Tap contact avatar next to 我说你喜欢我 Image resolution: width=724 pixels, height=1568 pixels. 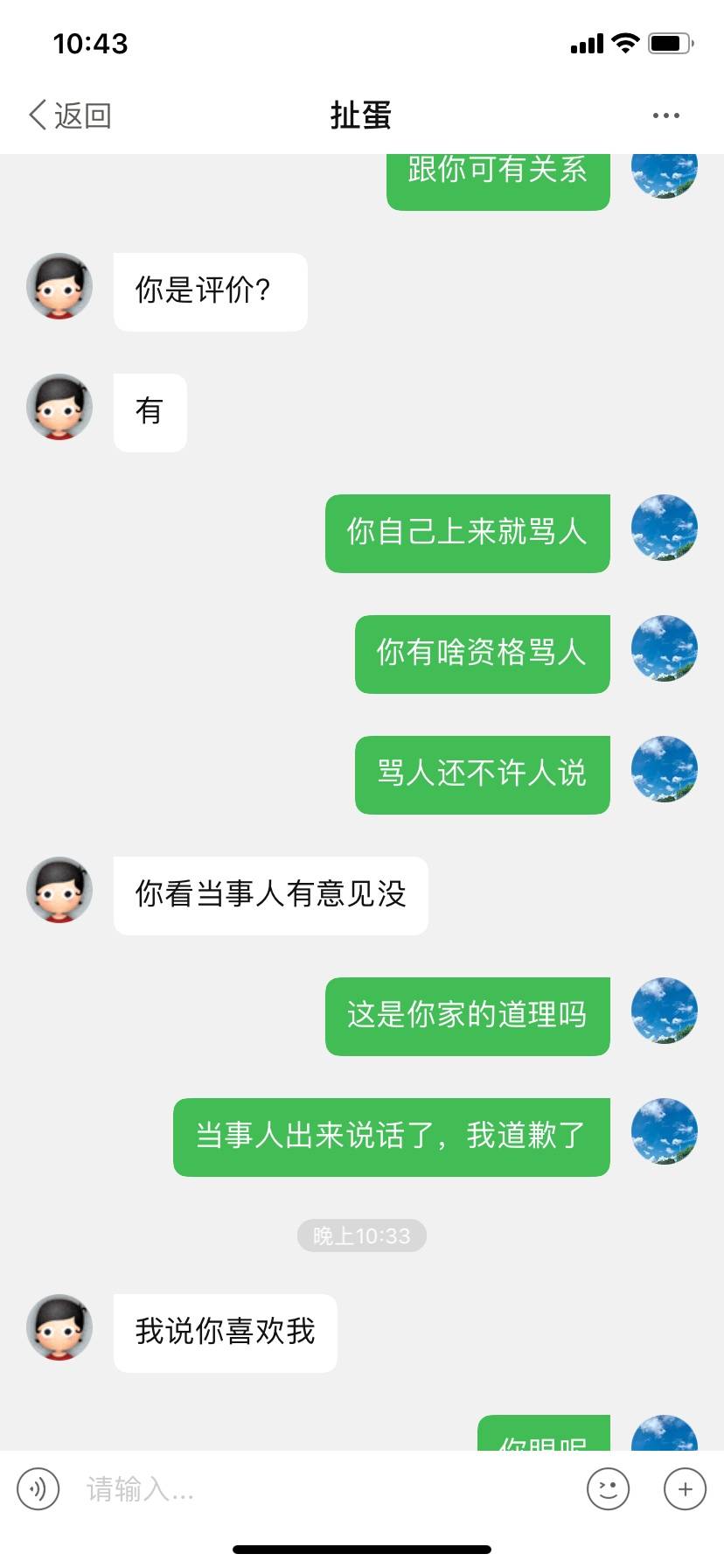(59, 1327)
